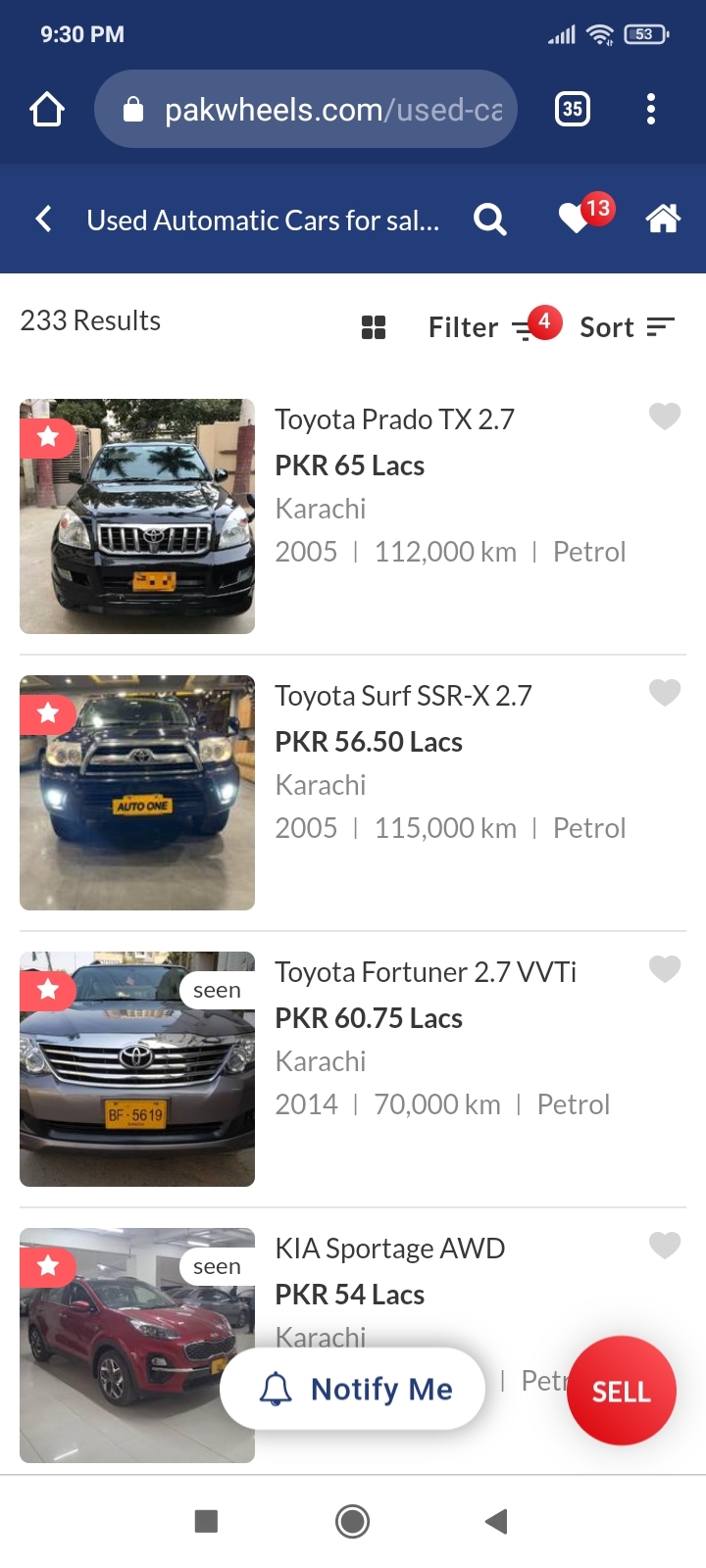Open the Toyota Fortuner 2.7 VVTi listing
The width and height of the screenshot is (706, 1568).
click(x=426, y=972)
